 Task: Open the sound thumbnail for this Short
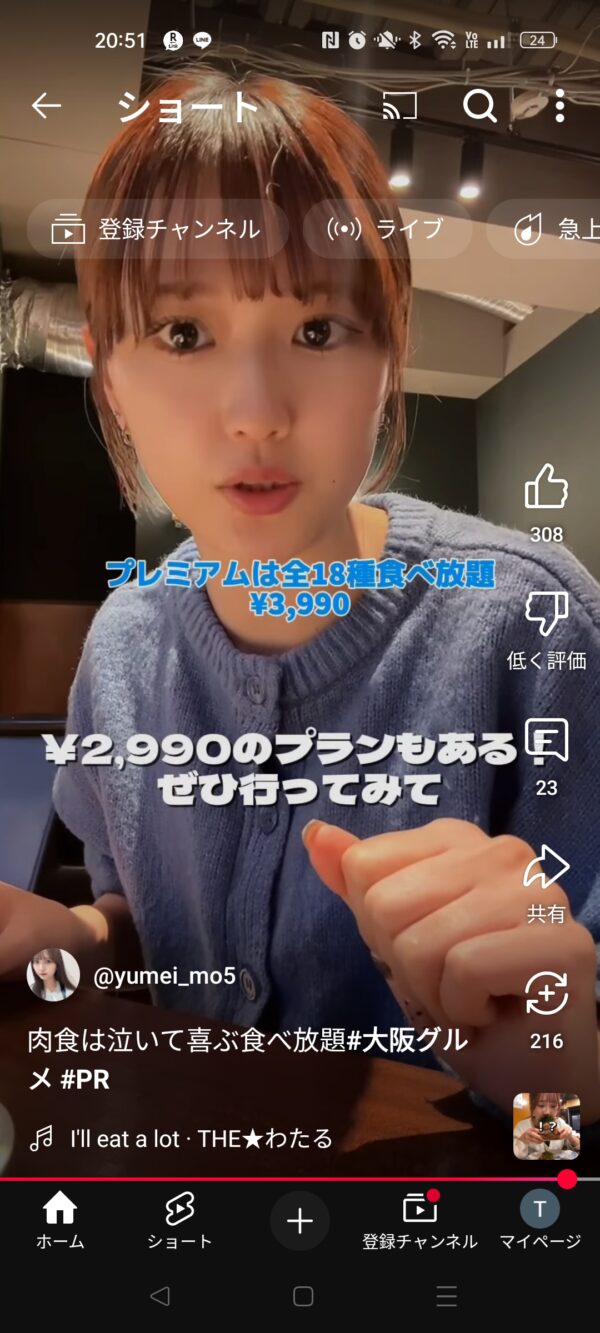click(x=546, y=1126)
